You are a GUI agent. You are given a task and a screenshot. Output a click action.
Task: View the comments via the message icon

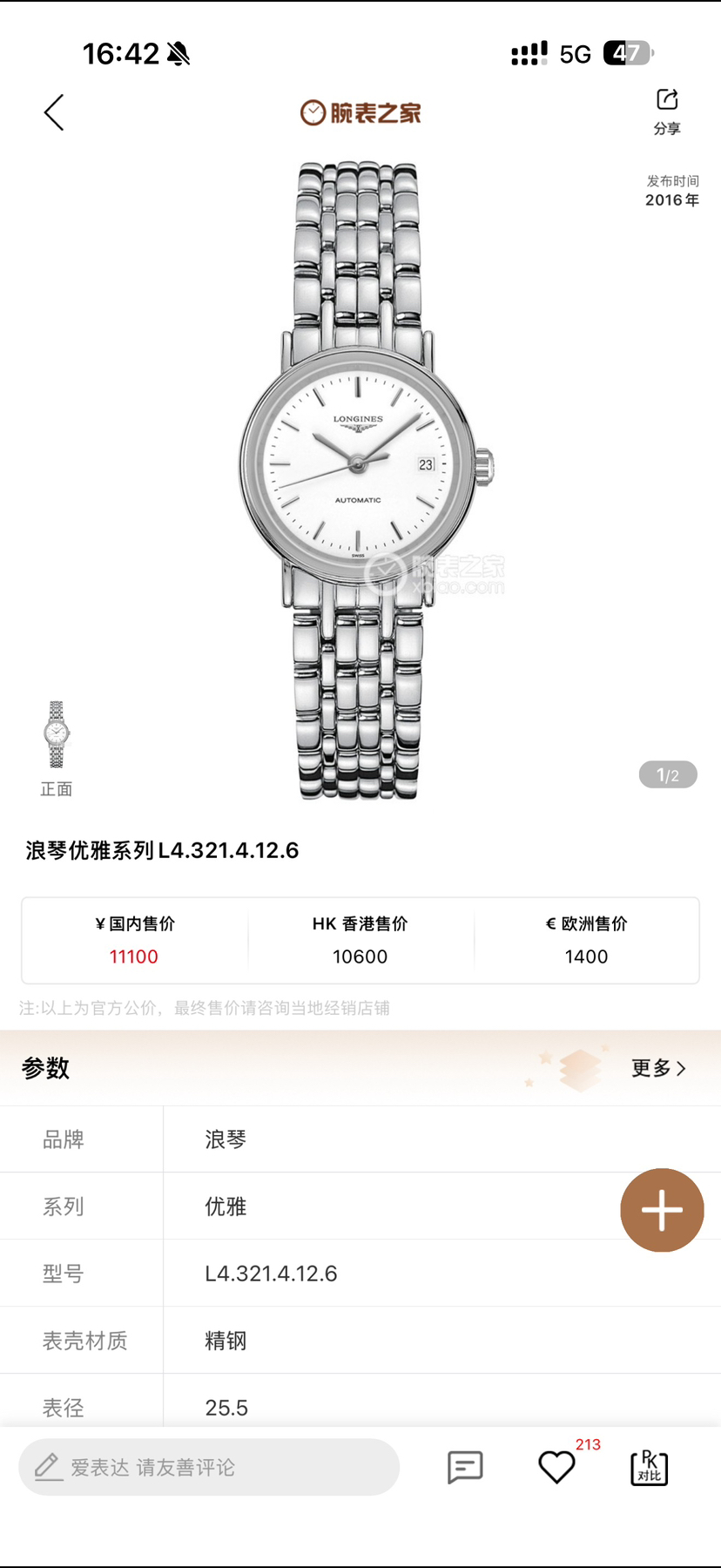465,1468
